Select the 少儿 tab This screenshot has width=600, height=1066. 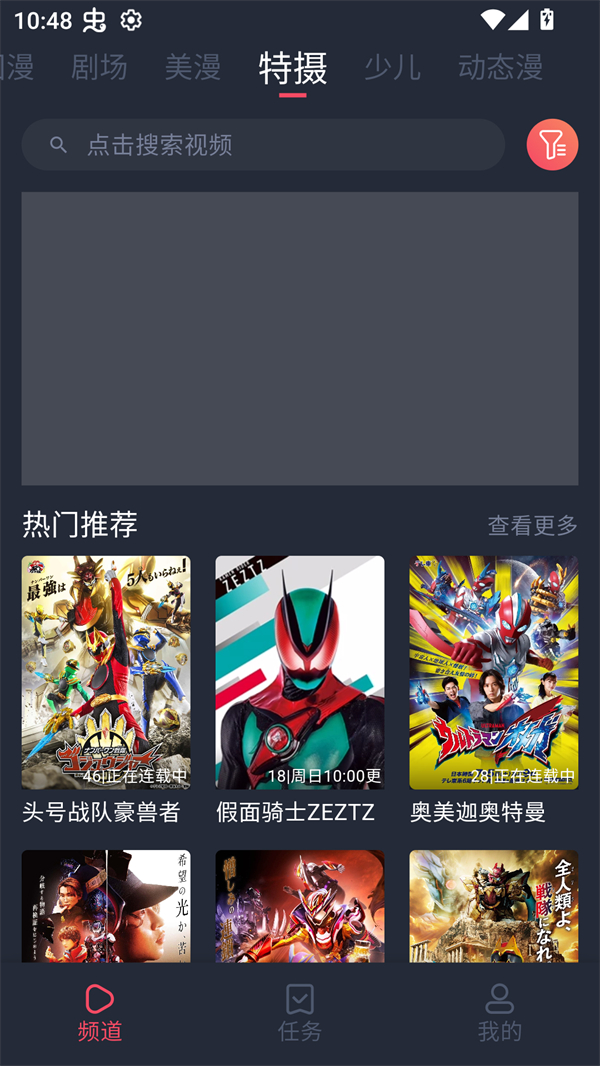tap(392, 67)
